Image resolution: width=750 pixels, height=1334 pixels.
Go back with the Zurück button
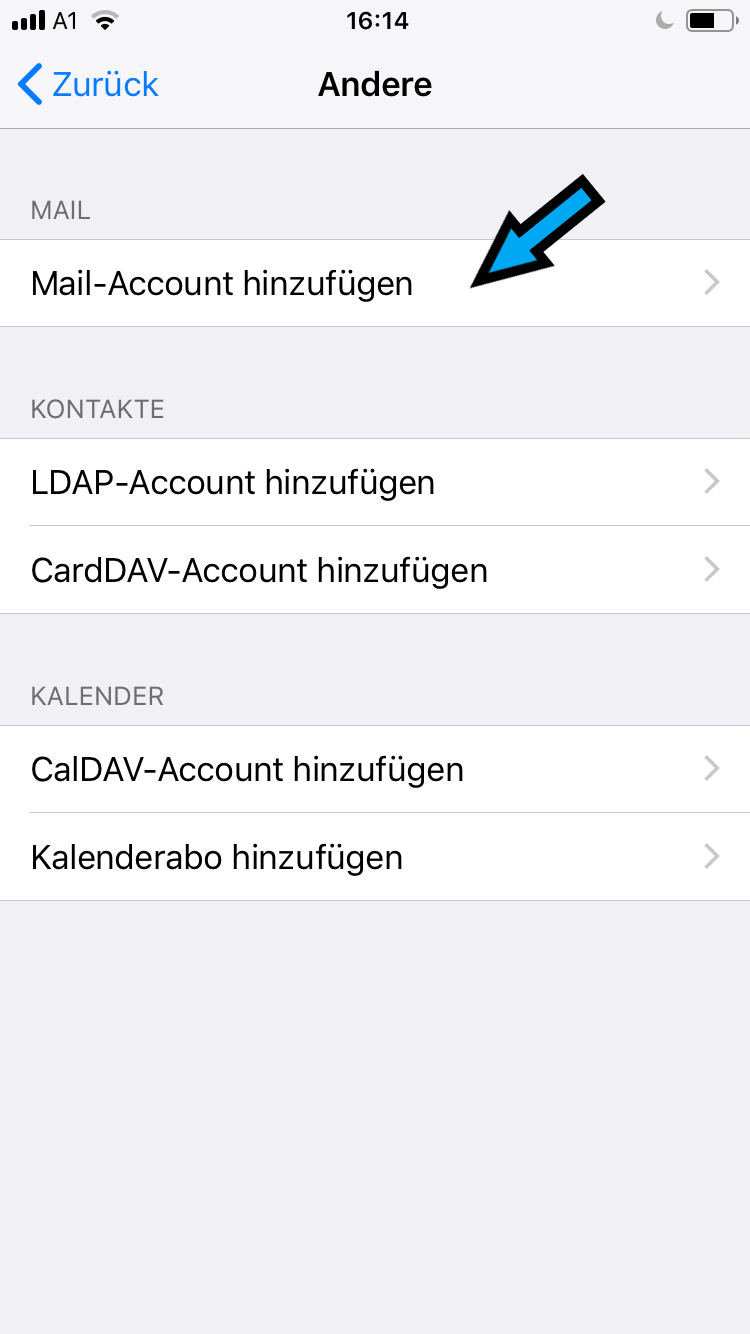88,84
